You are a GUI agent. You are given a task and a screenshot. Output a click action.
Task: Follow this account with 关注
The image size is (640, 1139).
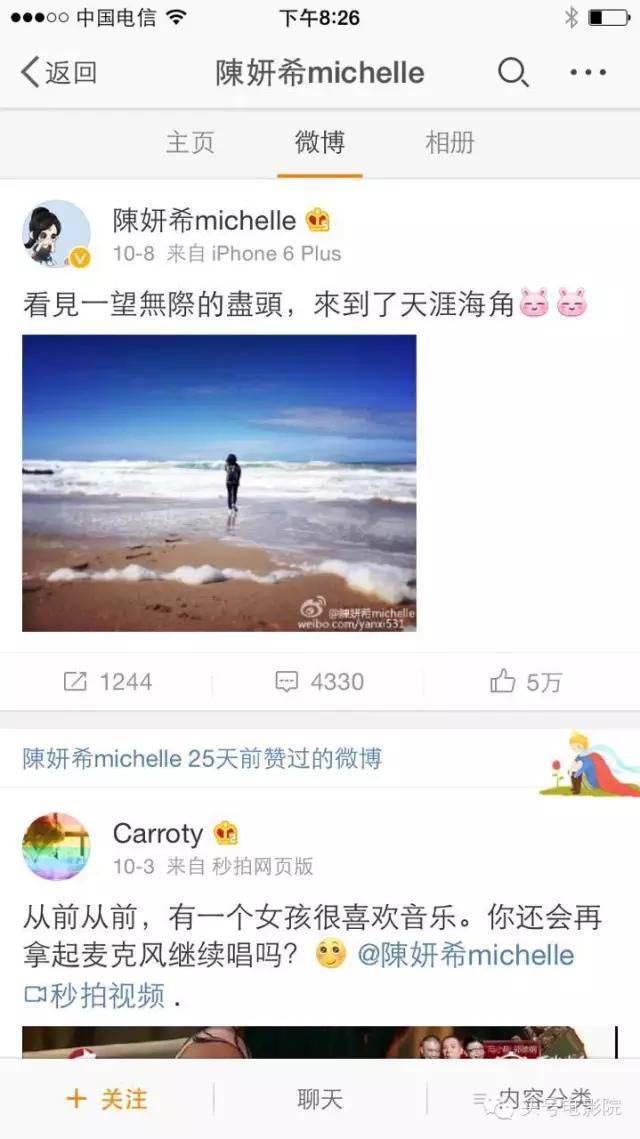point(107,1099)
